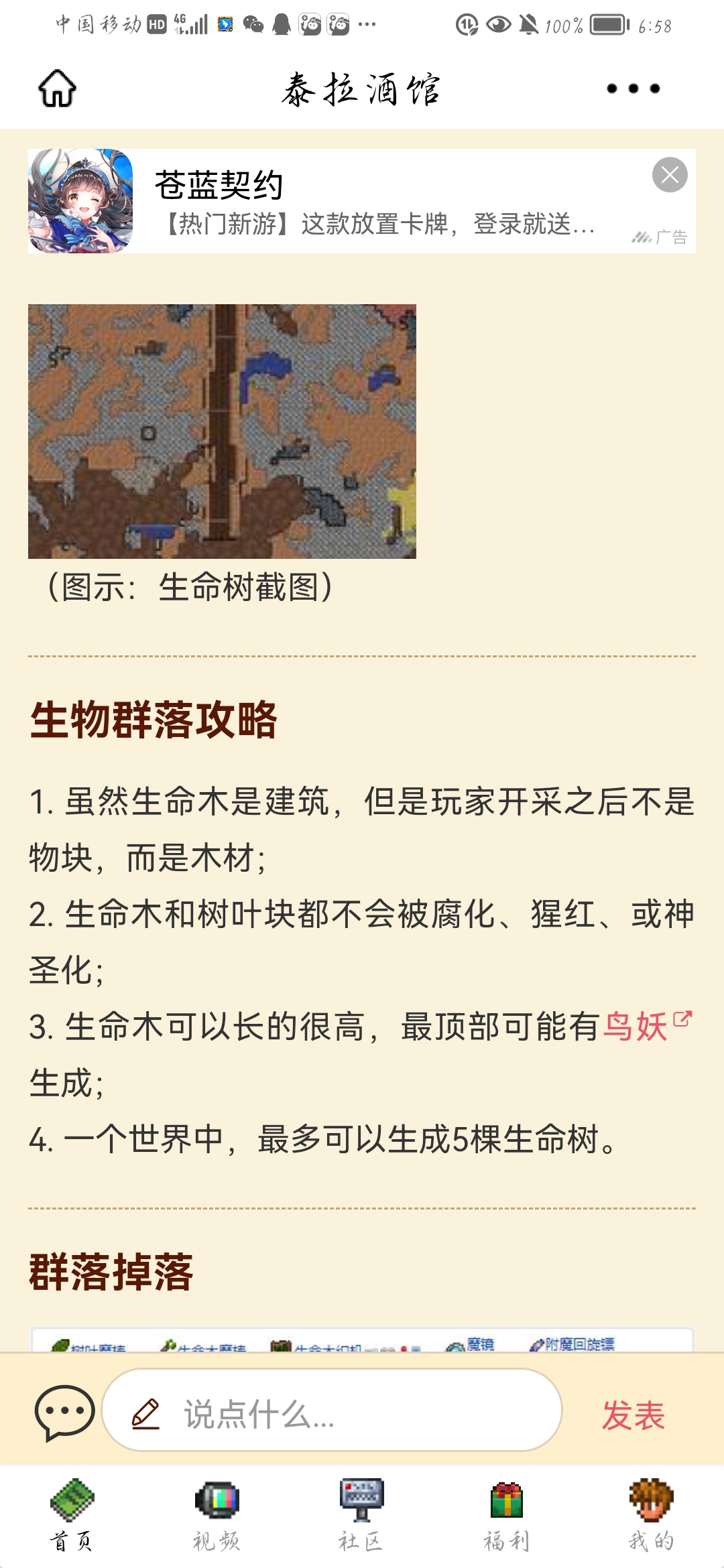Switch to the 视频 tab
The height and width of the screenshot is (1568, 724).
(217, 1514)
